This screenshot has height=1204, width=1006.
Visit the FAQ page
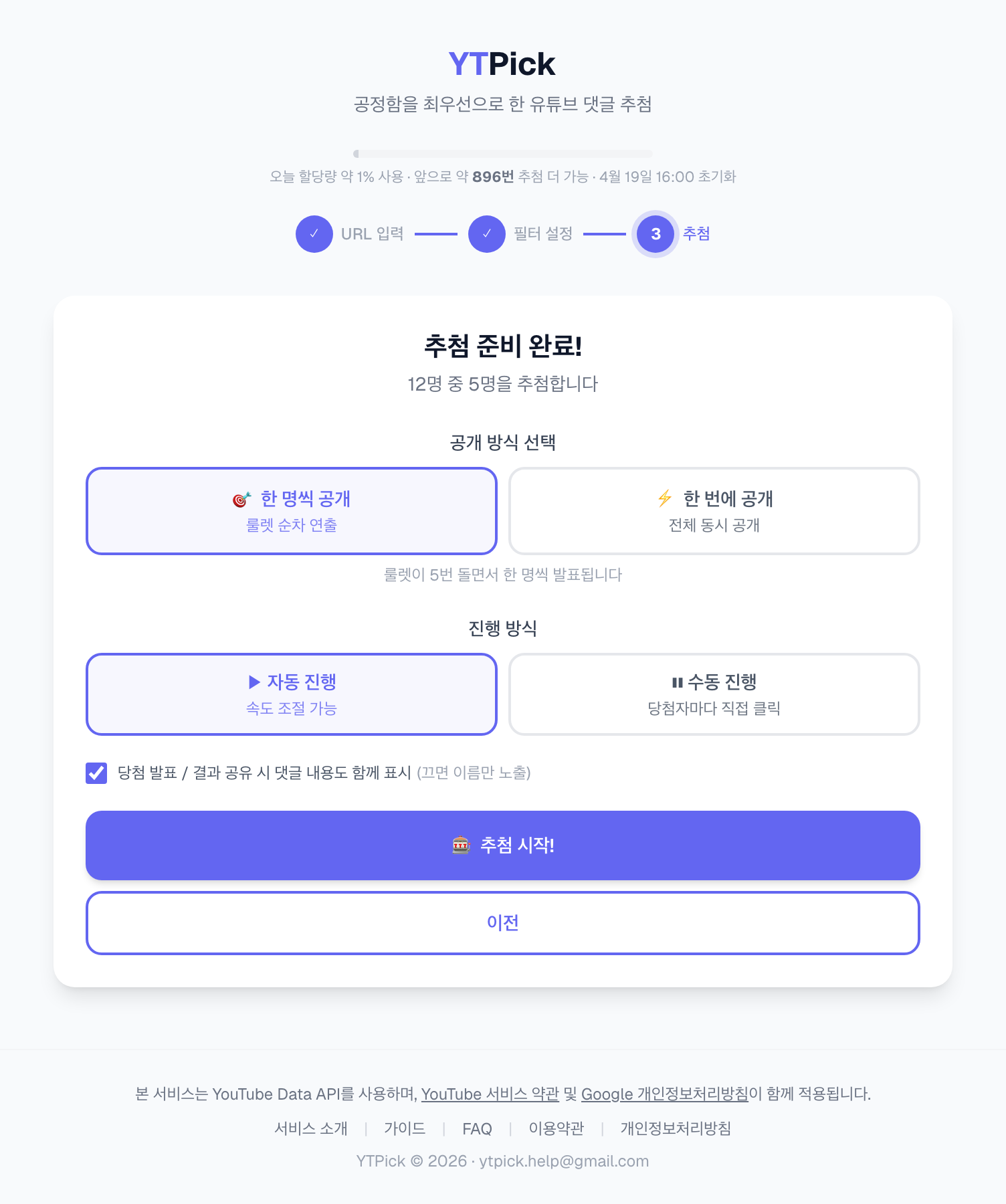477,1129
